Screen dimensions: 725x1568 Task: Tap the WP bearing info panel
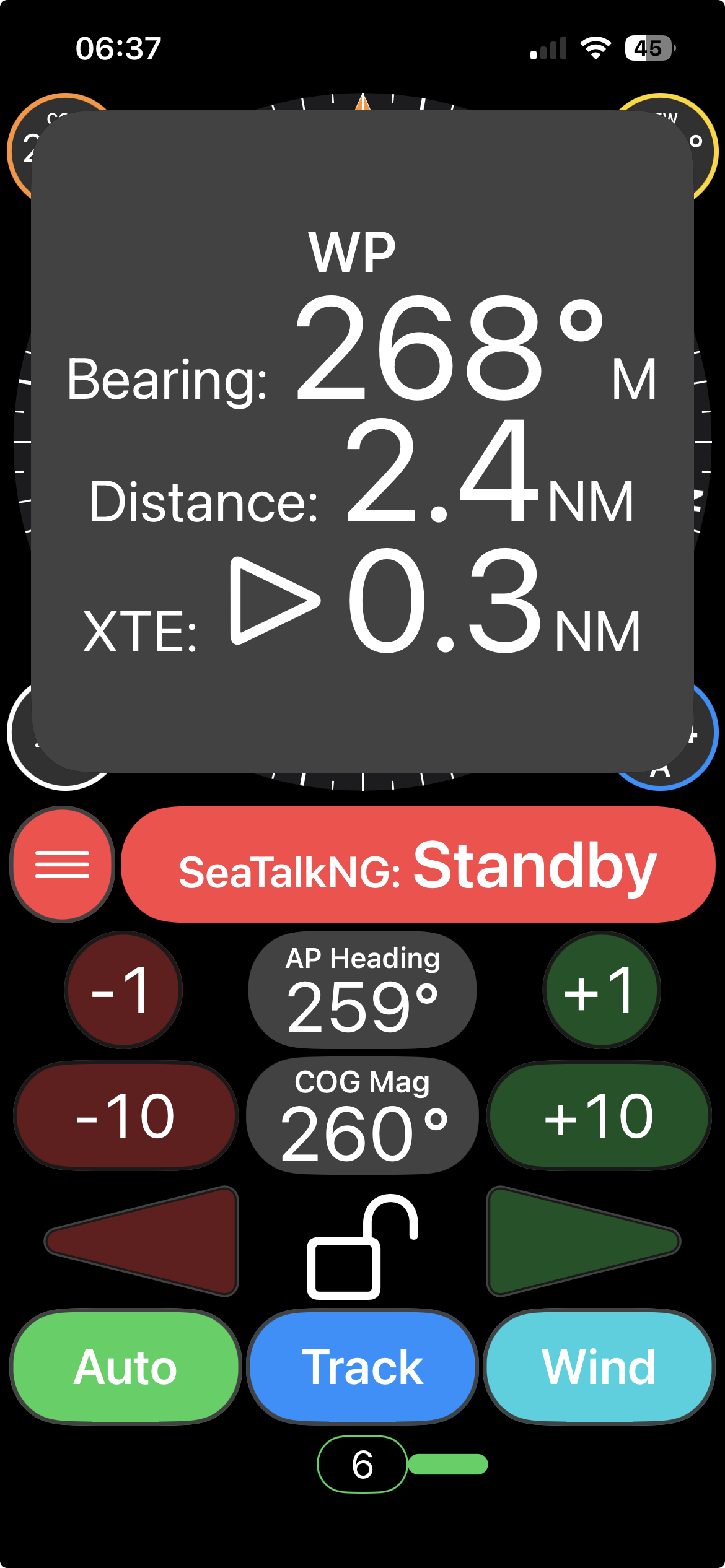[362, 442]
